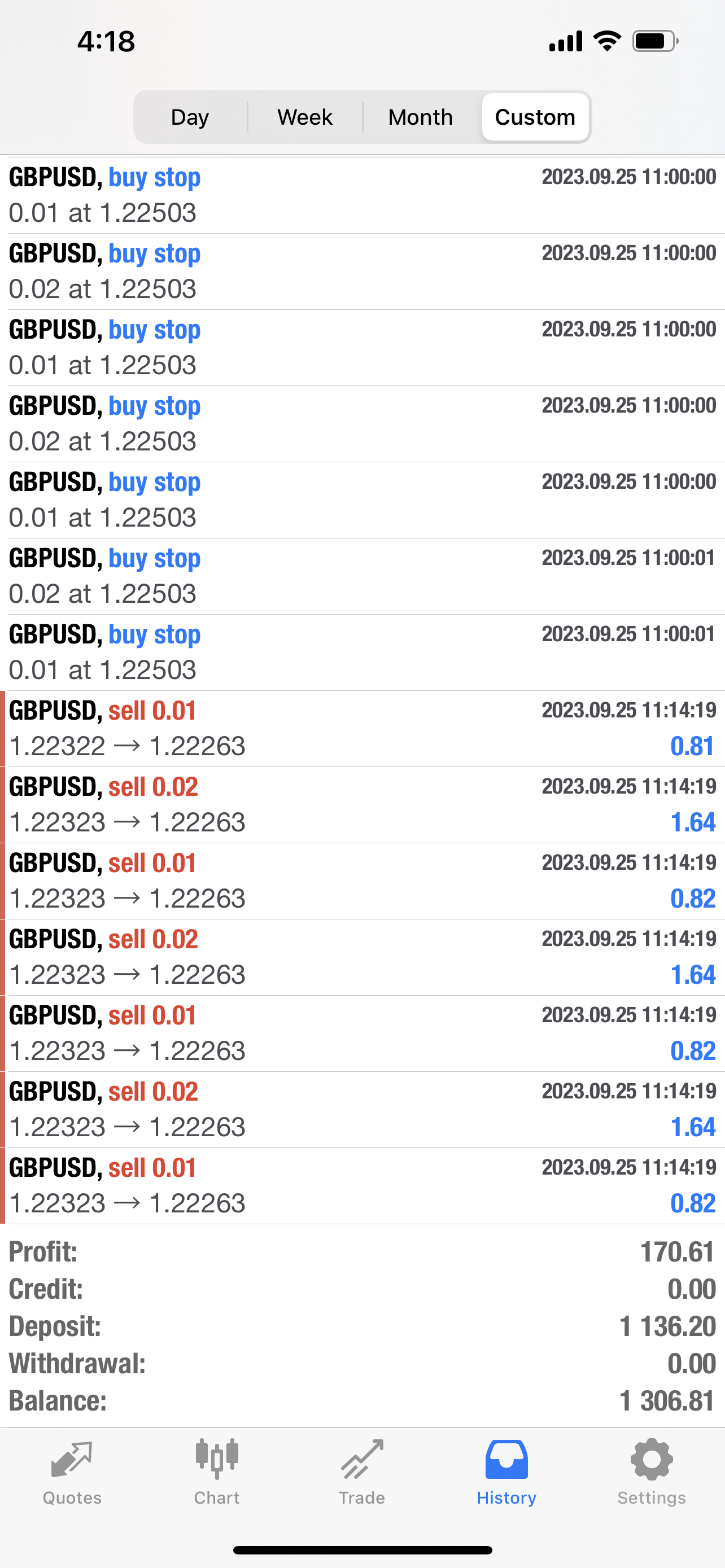Show history for the Month

[421, 117]
